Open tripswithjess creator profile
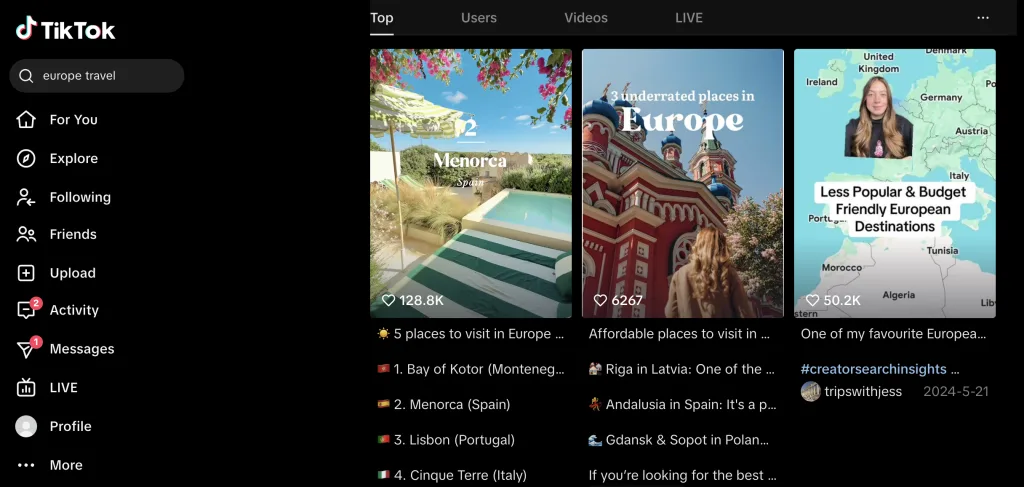The image size is (1024, 487). point(863,391)
